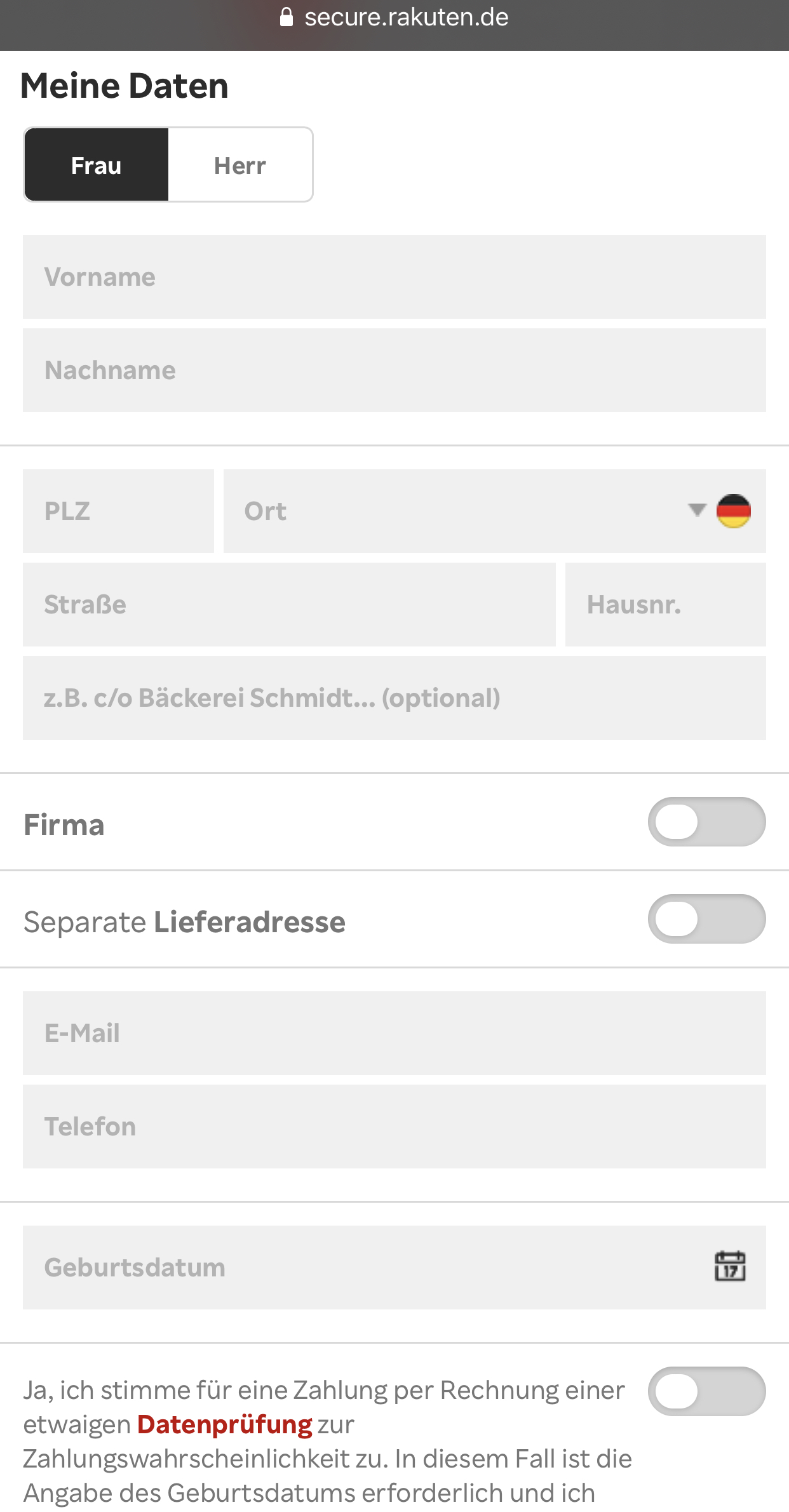The height and width of the screenshot is (1512, 789).
Task: Open the Datenprüfung link
Action: point(225,1424)
